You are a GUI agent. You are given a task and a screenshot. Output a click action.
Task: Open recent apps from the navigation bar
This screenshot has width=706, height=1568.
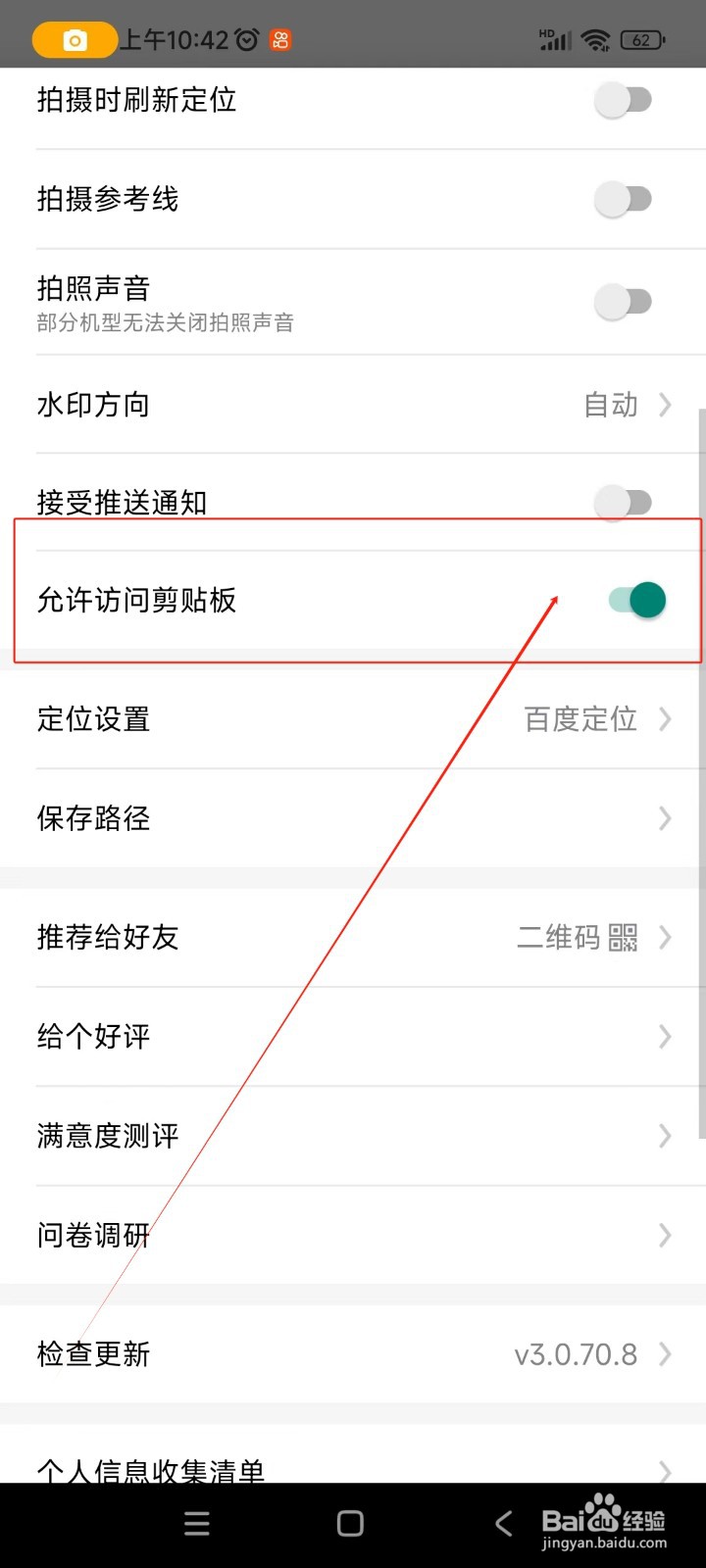click(196, 1523)
